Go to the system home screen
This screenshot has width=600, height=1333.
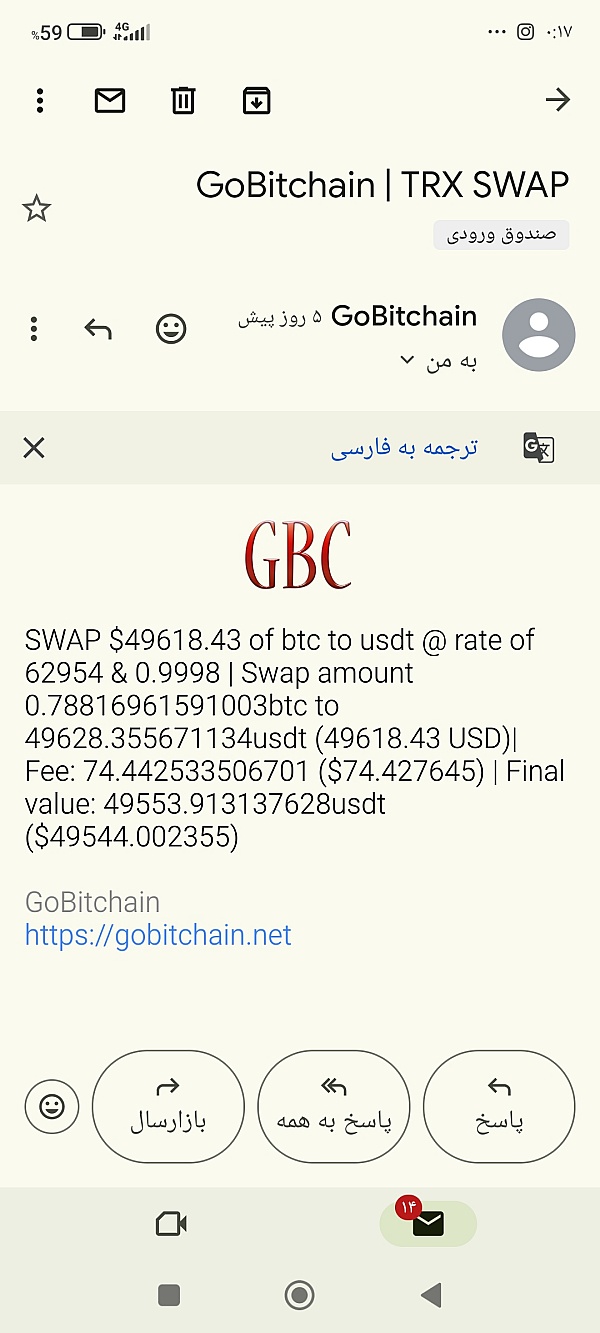299,1296
